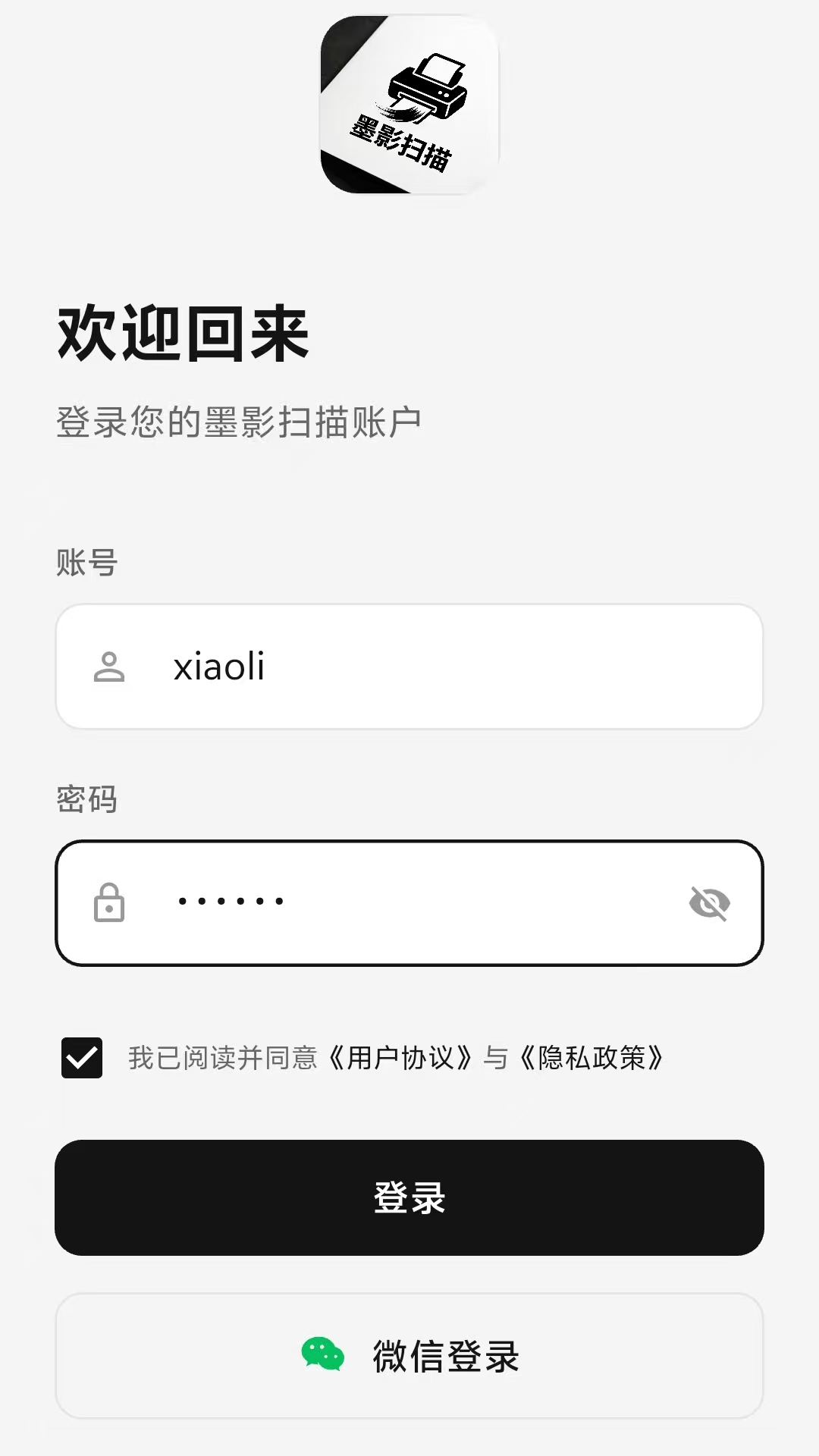Viewport: 819px width, 1456px height.
Task: Click the 登录您的墨影扫描账户 subtitle text
Action: (240, 419)
